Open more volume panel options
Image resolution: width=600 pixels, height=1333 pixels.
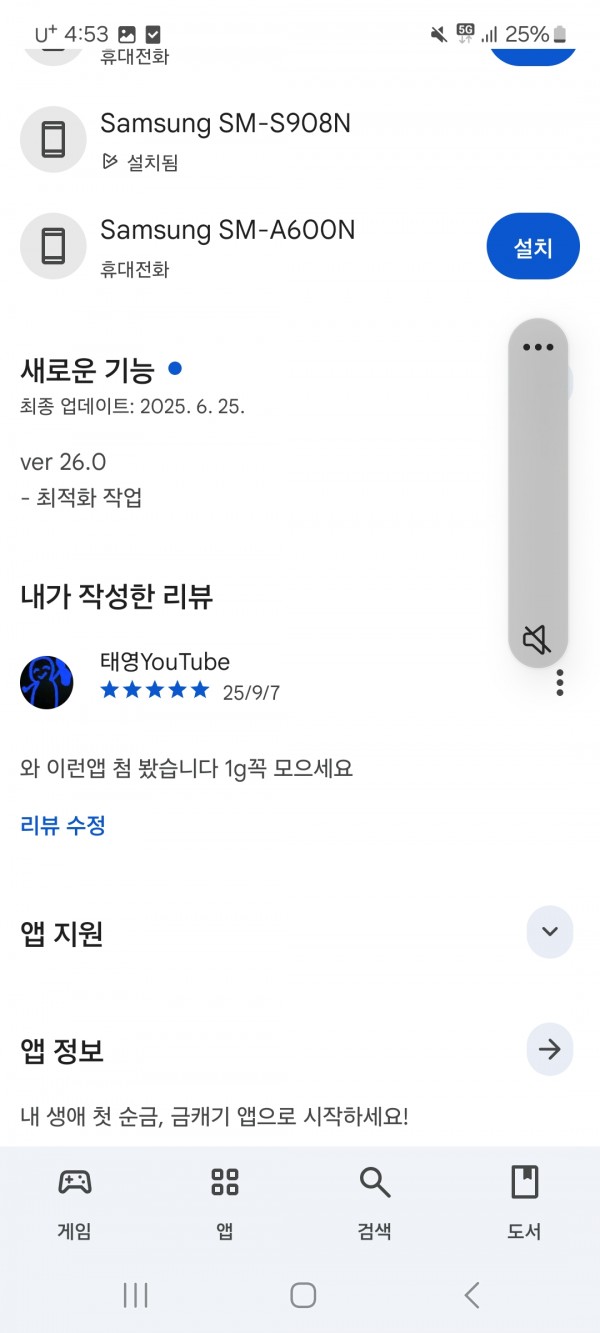tap(538, 348)
